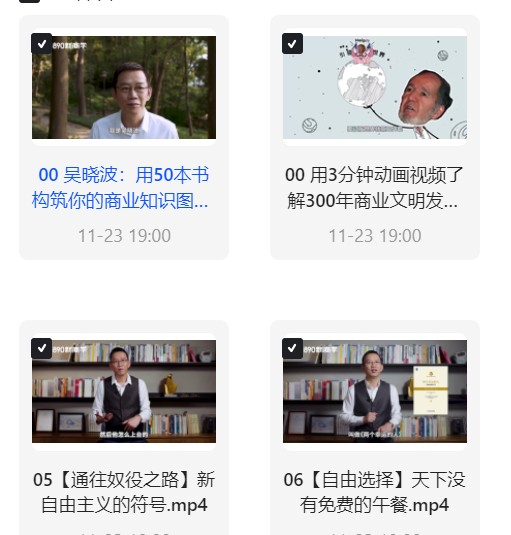This screenshot has width=511, height=535.
Task: Uncheck the 用3分钟动画视频 video checkbox
Action: [x=292, y=44]
